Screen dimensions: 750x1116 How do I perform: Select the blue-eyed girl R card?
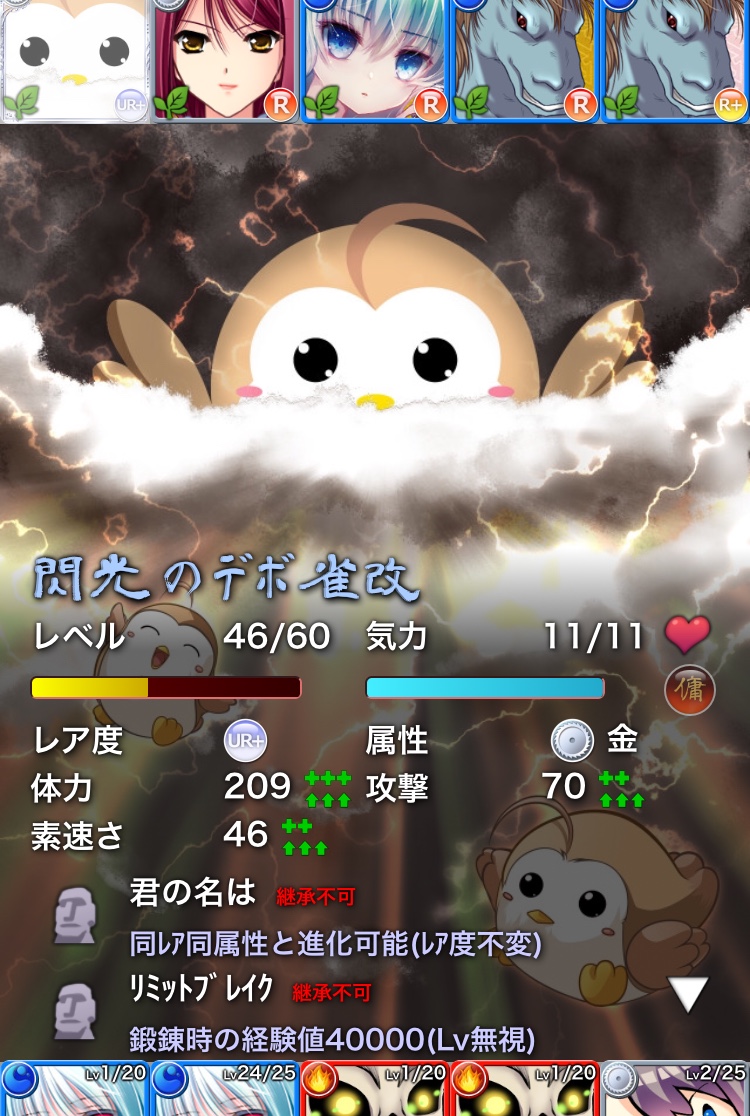click(375, 60)
